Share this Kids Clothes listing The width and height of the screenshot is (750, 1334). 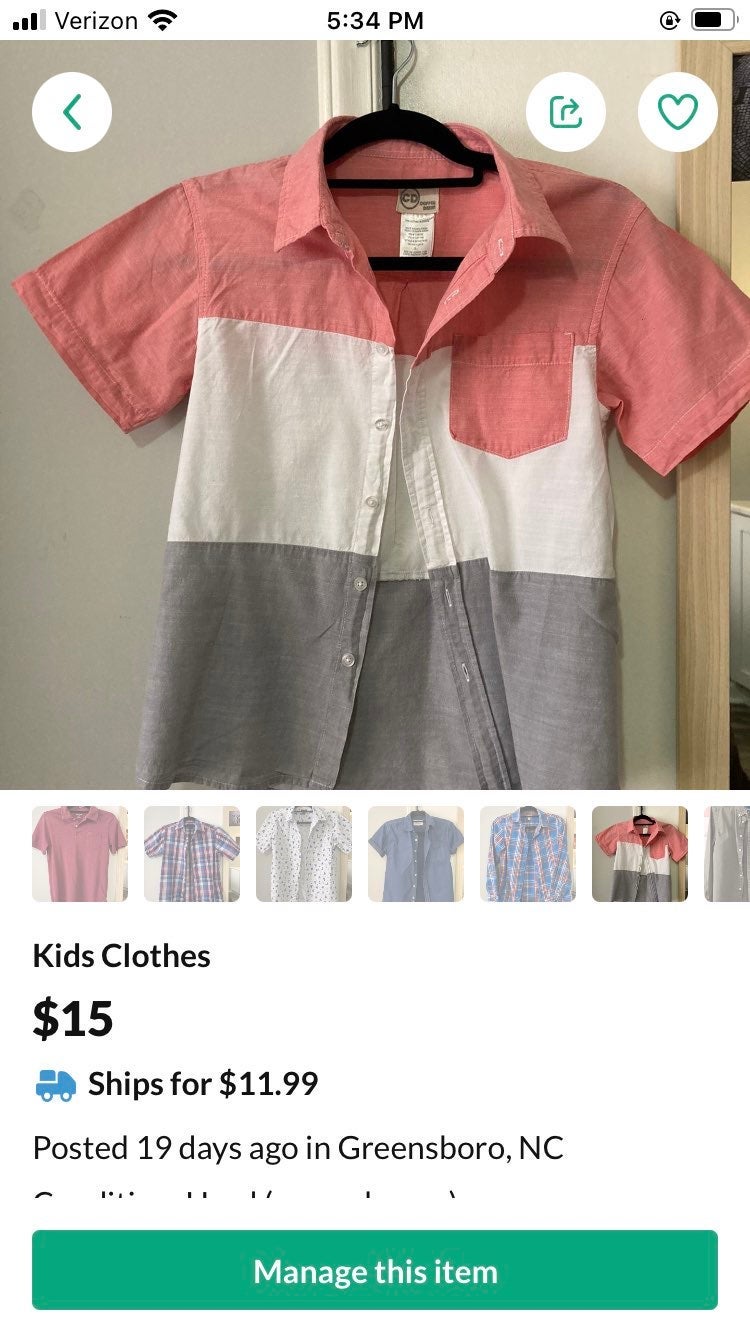[566, 112]
